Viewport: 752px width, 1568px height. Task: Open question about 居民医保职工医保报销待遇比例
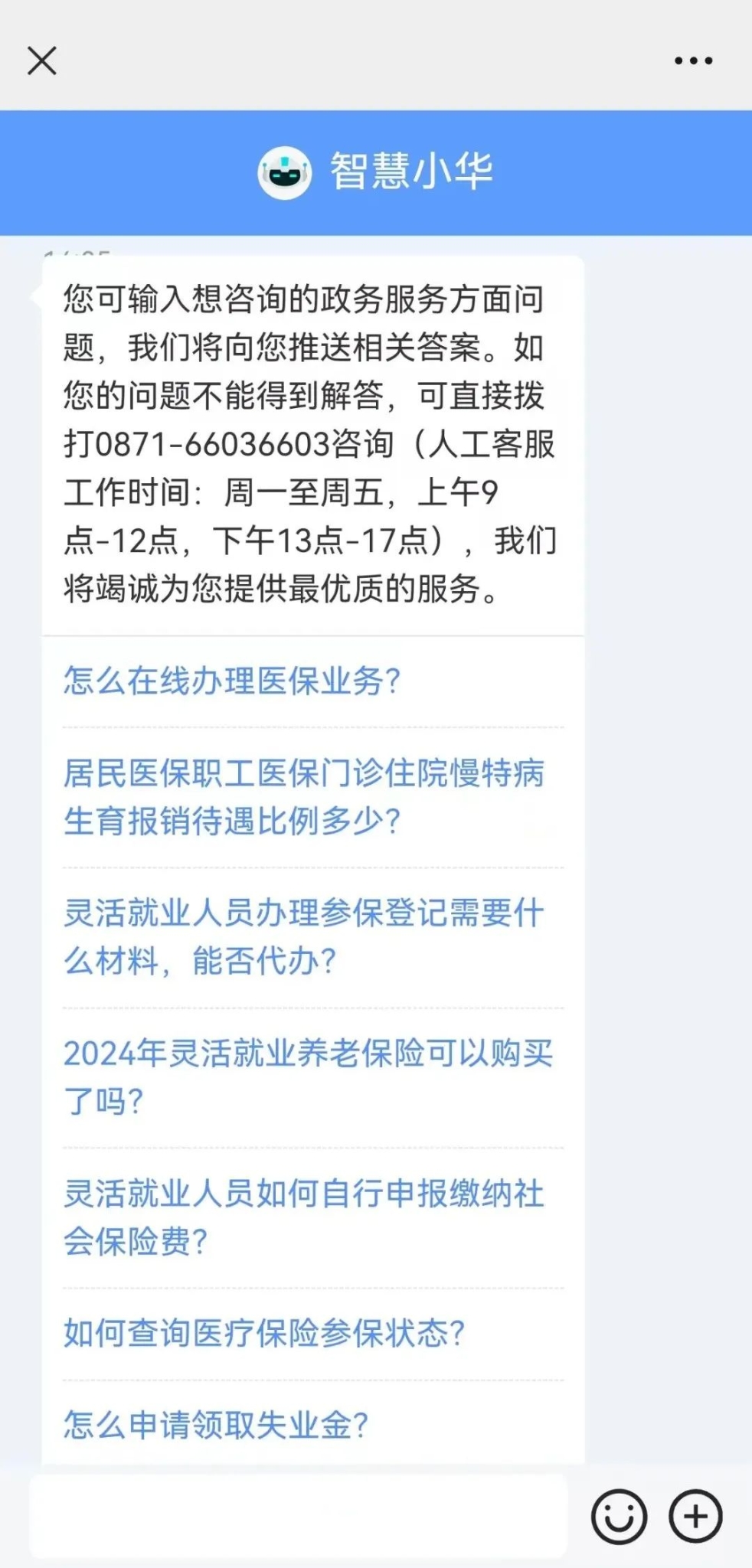click(304, 796)
